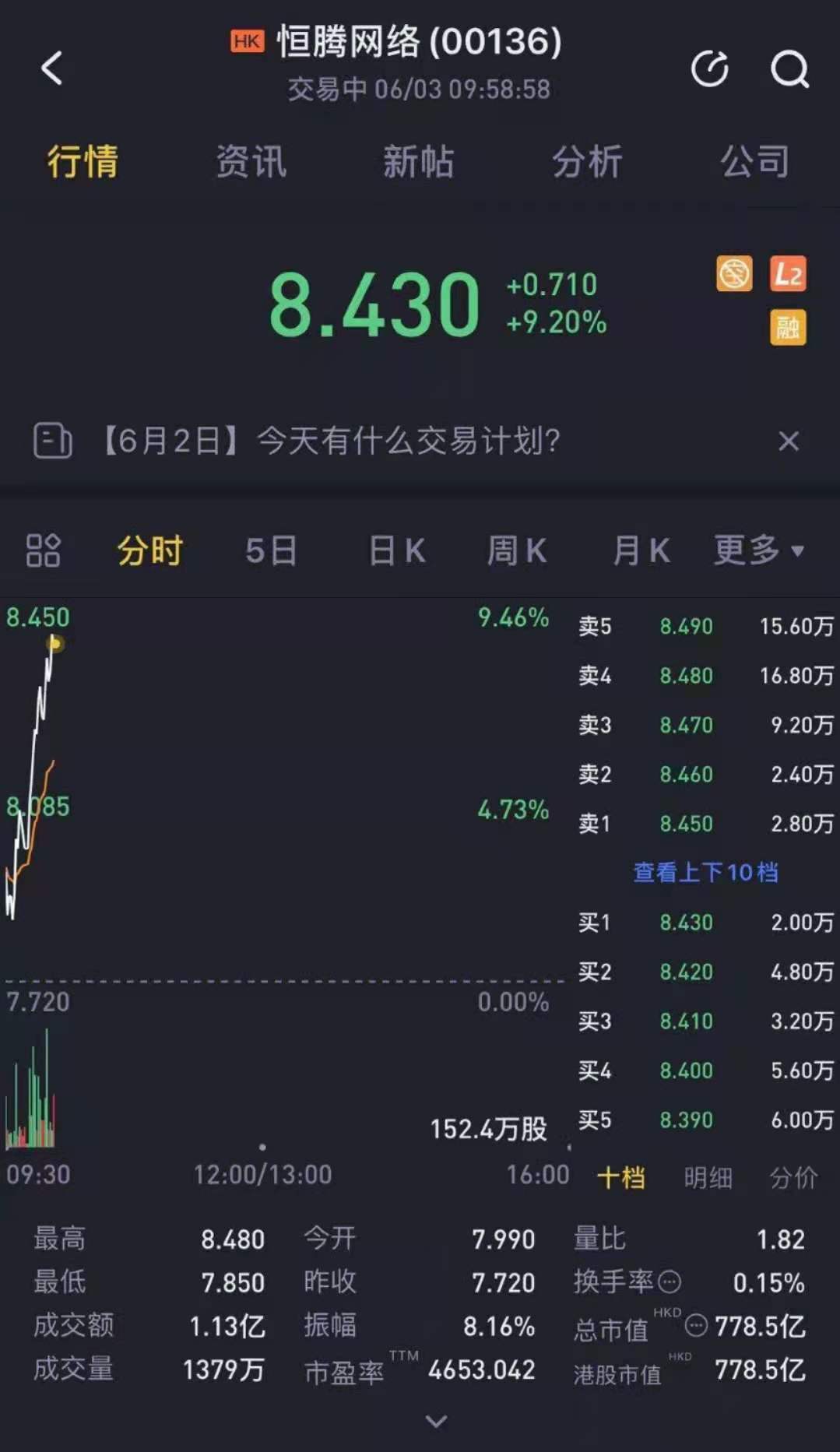Open the 分析 tab

tap(586, 162)
